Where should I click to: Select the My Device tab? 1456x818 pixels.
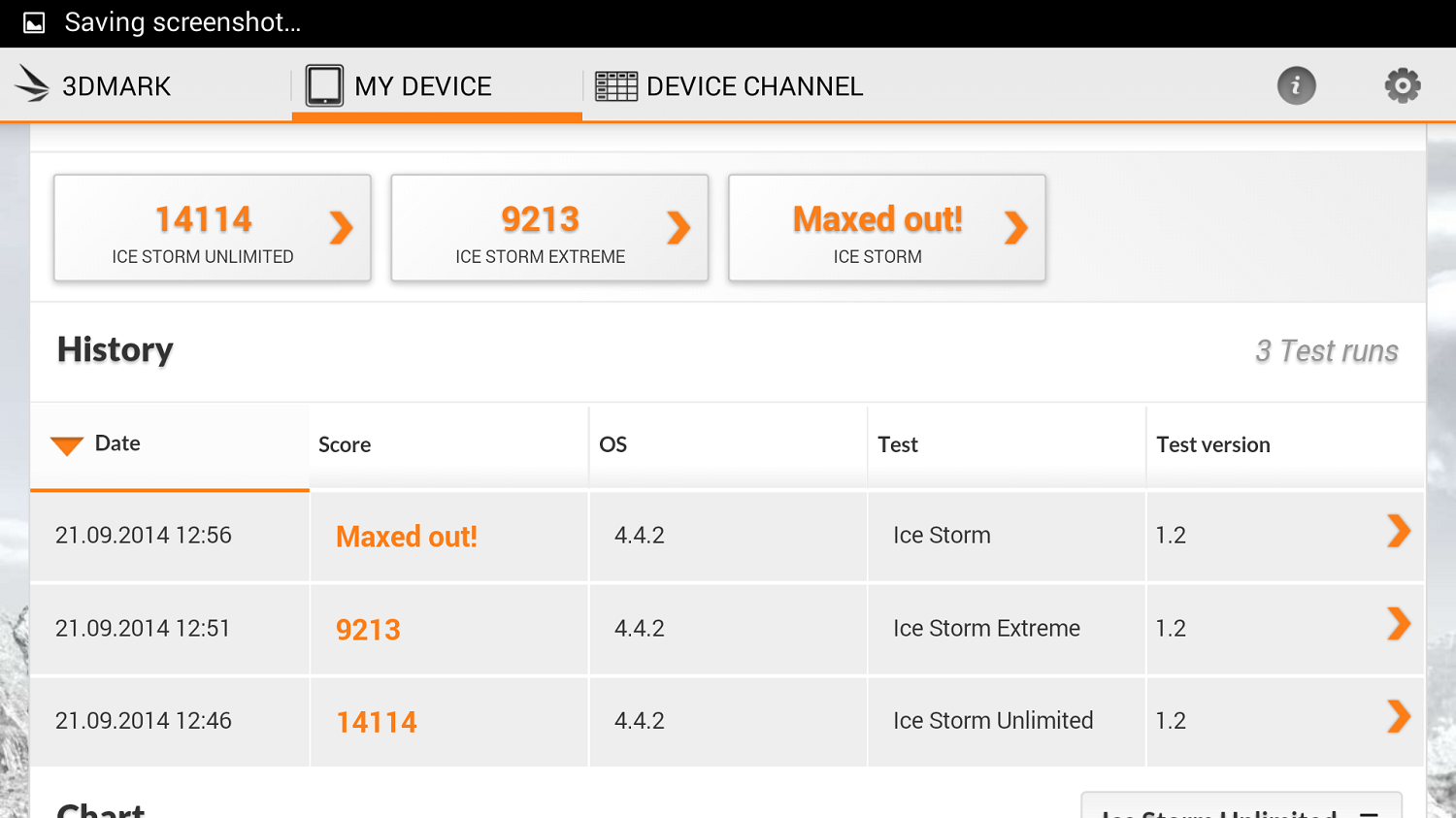click(x=399, y=86)
